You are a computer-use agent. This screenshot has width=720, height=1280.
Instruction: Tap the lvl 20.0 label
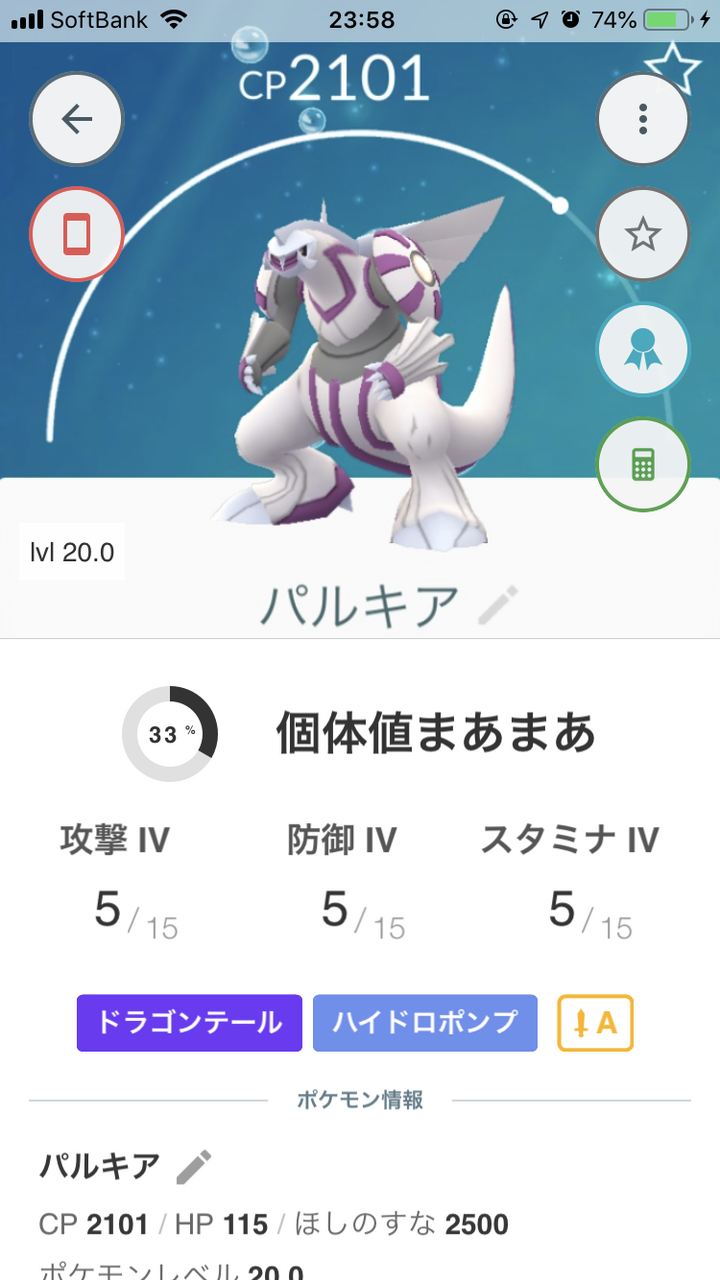click(x=70, y=551)
